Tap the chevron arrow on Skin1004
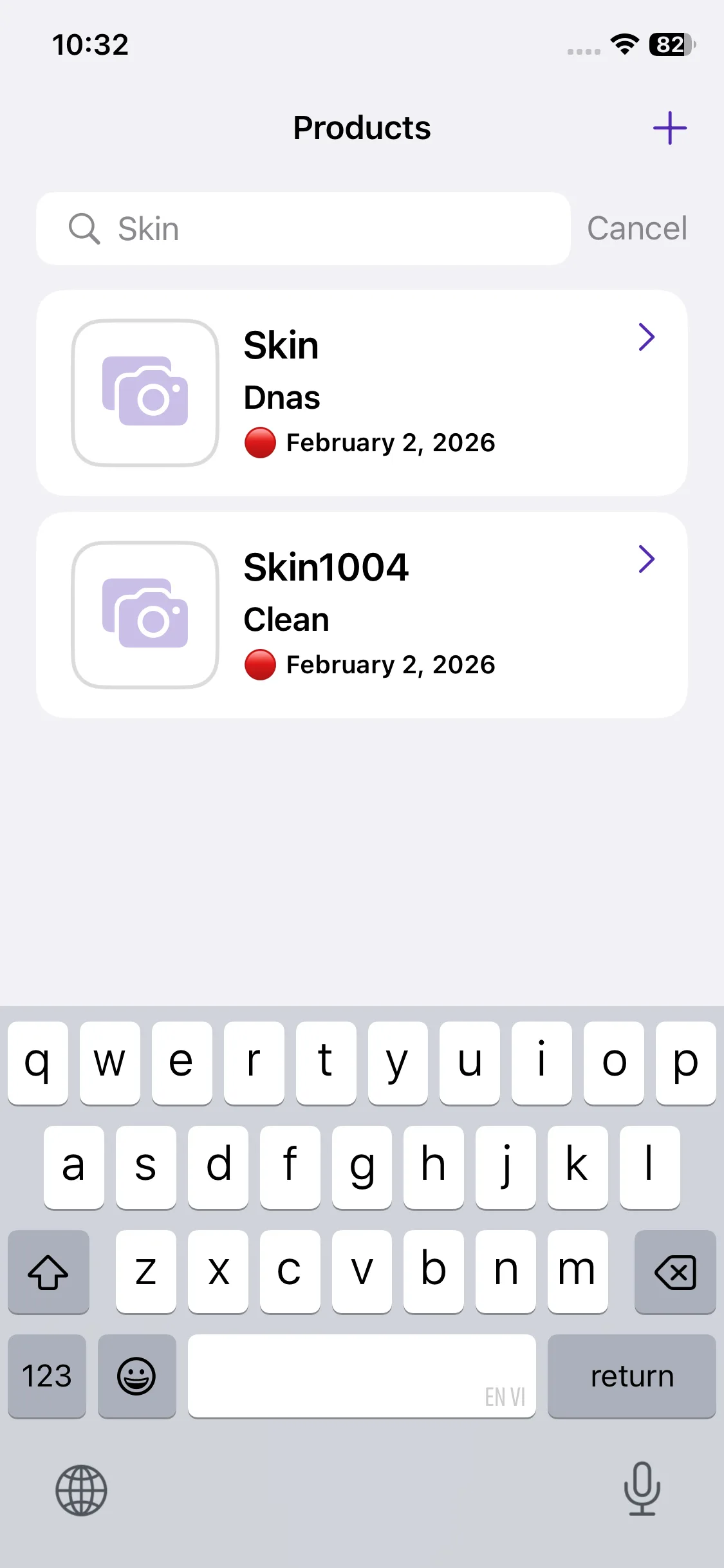Screen dimensions: 724x1568 646,559
